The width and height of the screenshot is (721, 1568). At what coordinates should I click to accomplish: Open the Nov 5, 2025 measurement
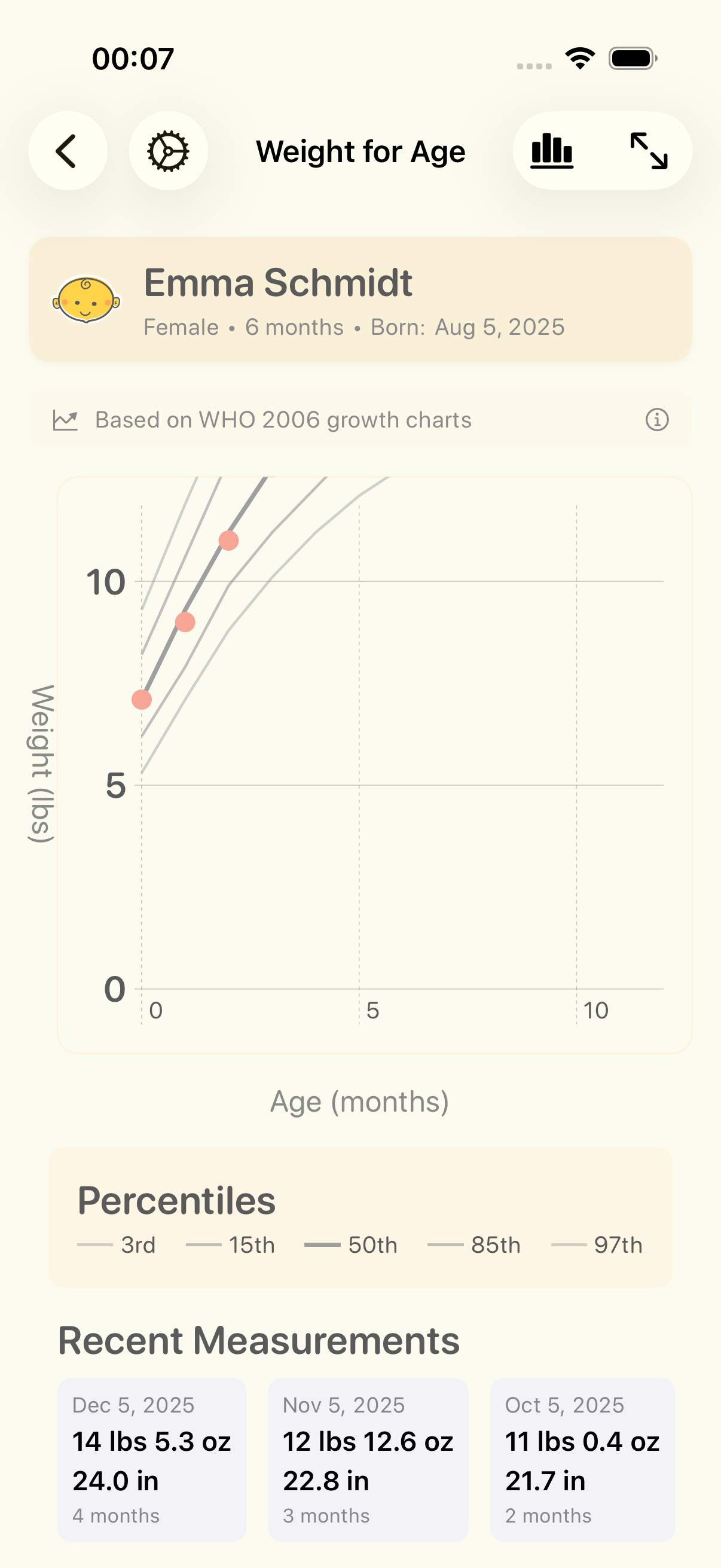(x=368, y=1459)
